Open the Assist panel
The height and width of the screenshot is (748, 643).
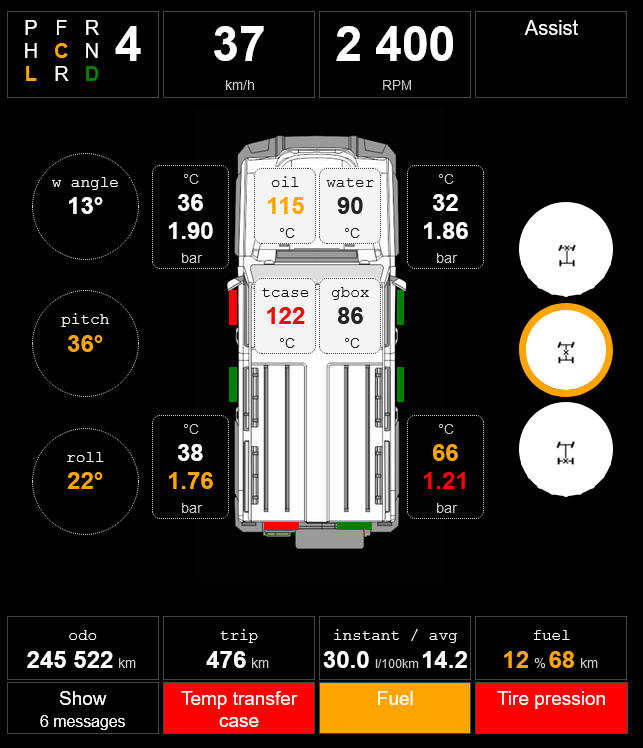551,54
